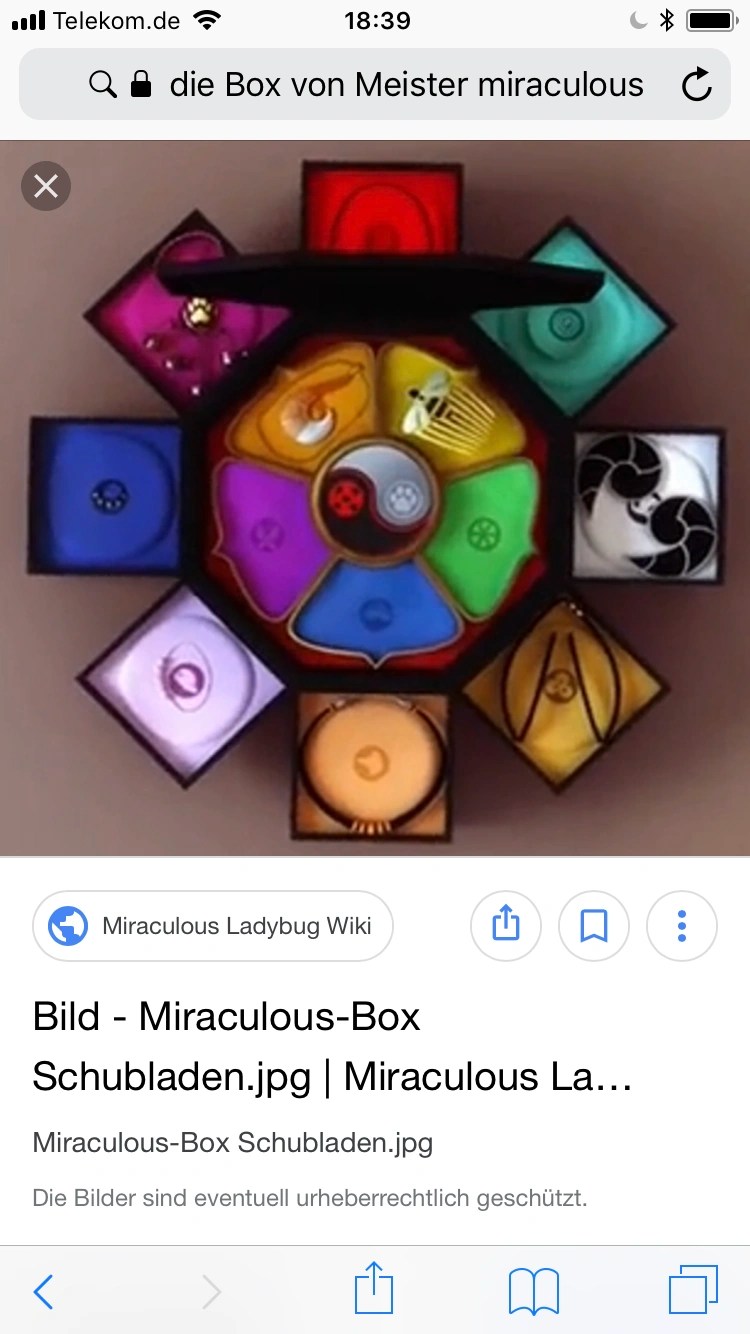Close the image preview
The height and width of the screenshot is (1334, 750).
(x=46, y=186)
